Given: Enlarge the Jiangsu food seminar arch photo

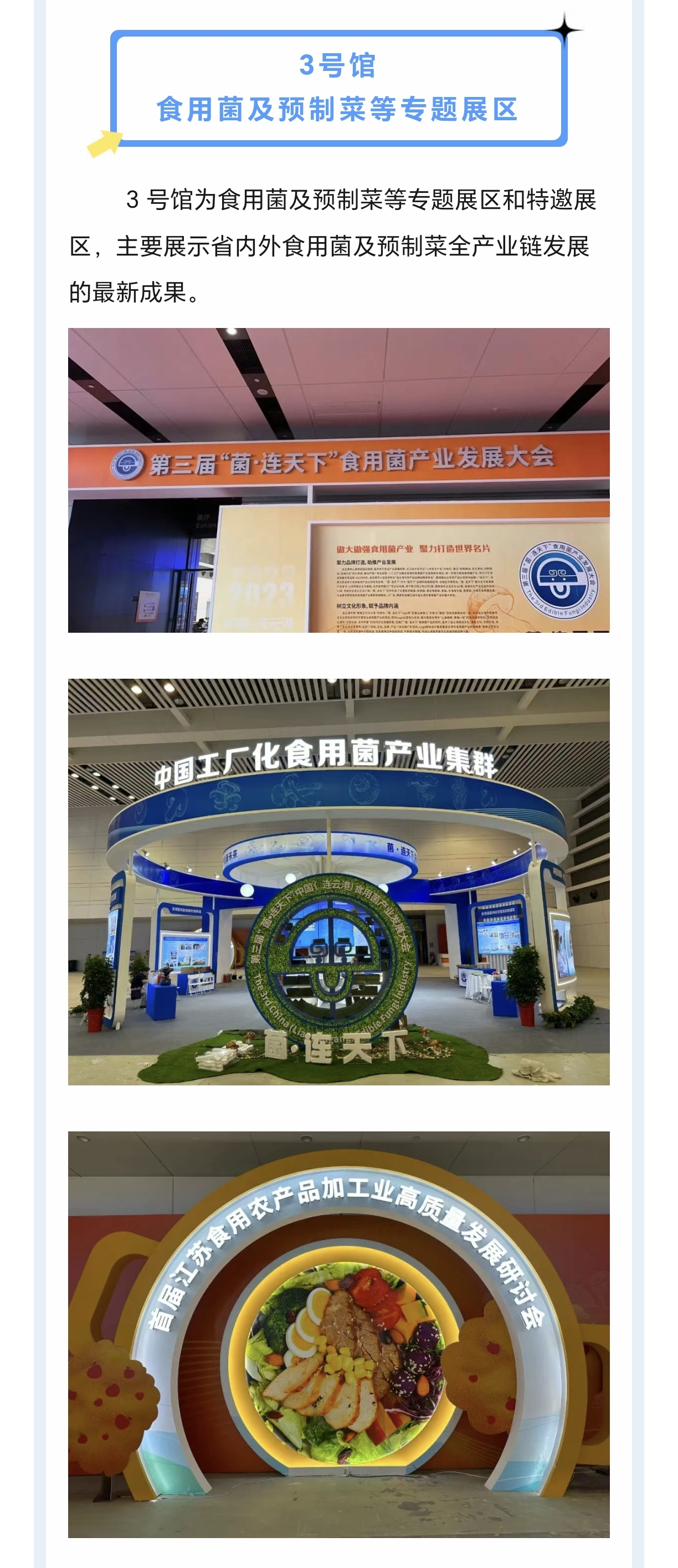Looking at the screenshot, I should pyautogui.click(x=338, y=1334).
